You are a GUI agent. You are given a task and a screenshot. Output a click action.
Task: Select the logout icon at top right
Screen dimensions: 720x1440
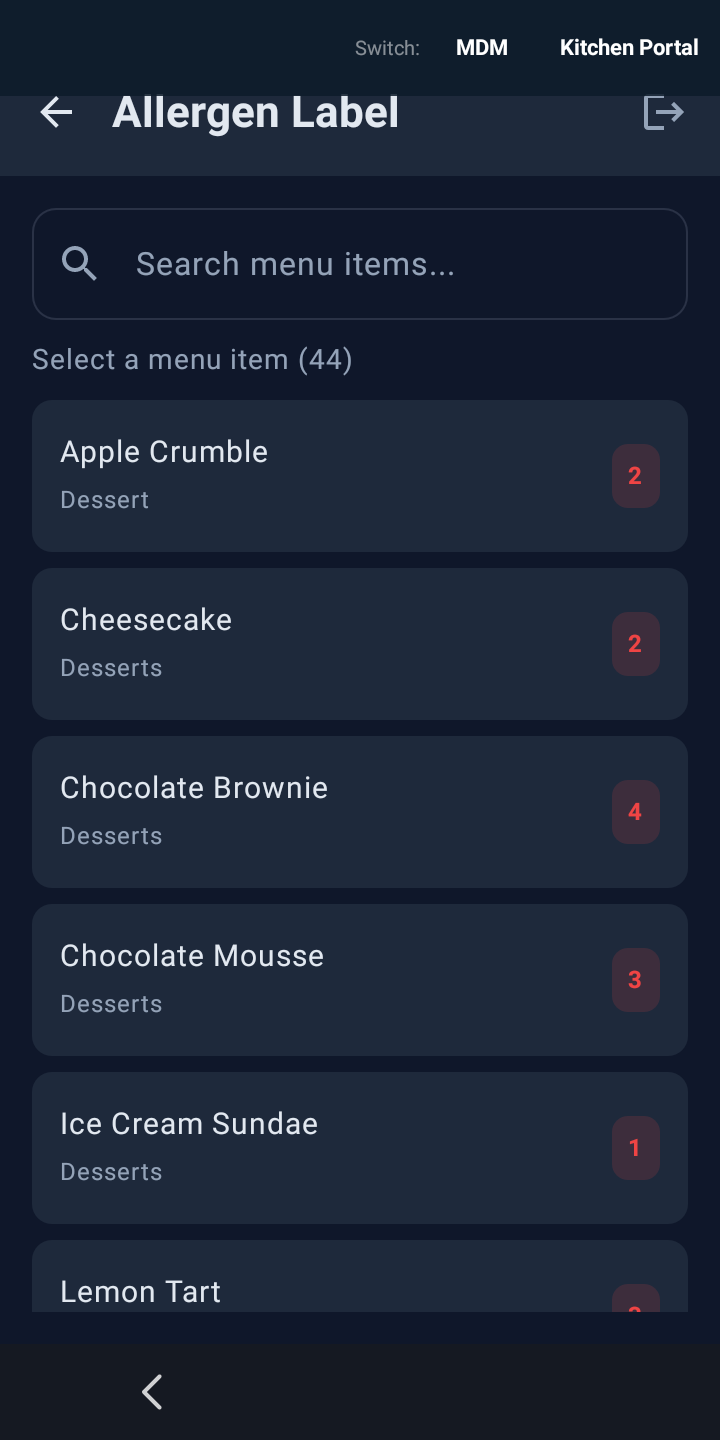(x=663, y=113)
